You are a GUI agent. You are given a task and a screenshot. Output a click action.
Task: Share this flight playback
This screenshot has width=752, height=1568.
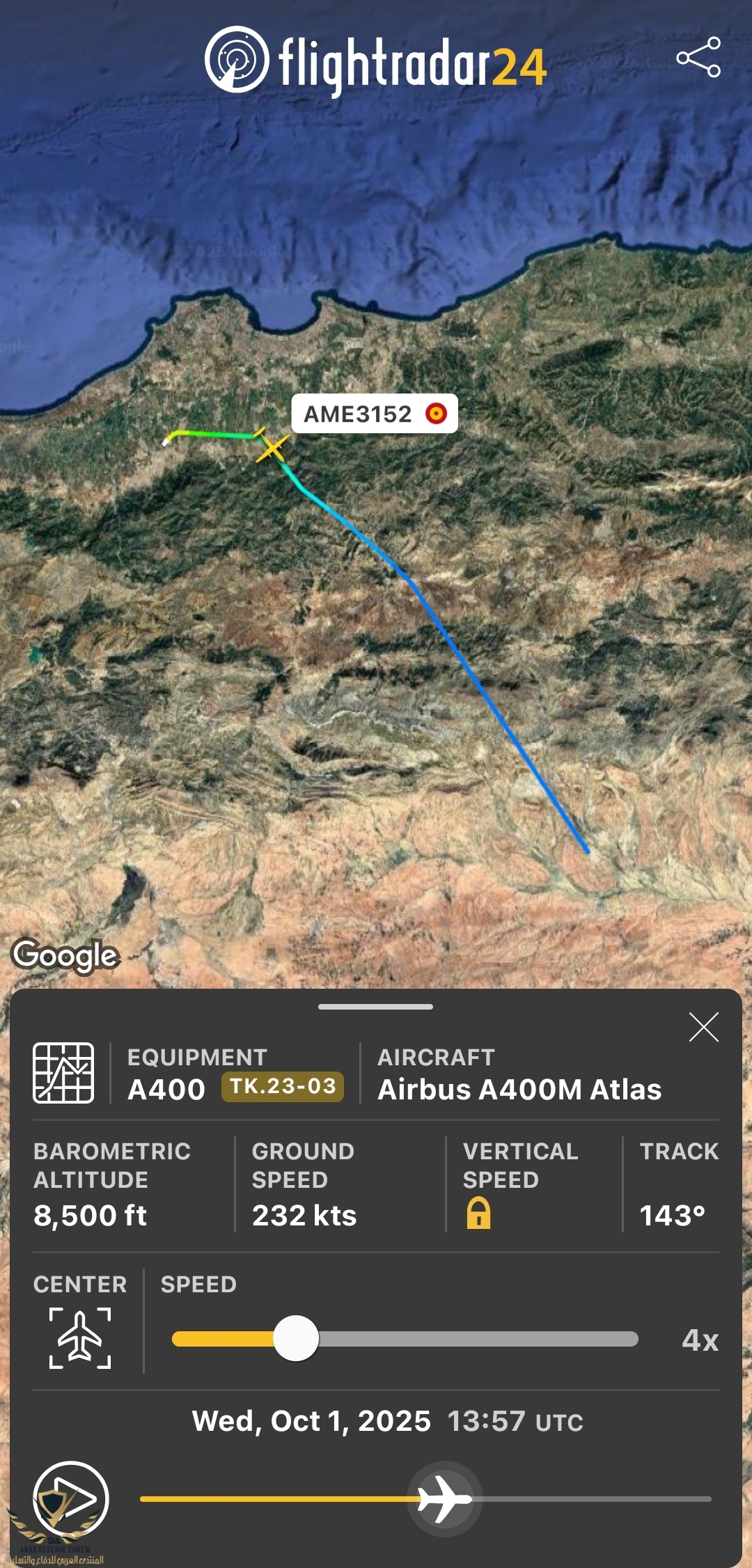click(x=698, y=57)
